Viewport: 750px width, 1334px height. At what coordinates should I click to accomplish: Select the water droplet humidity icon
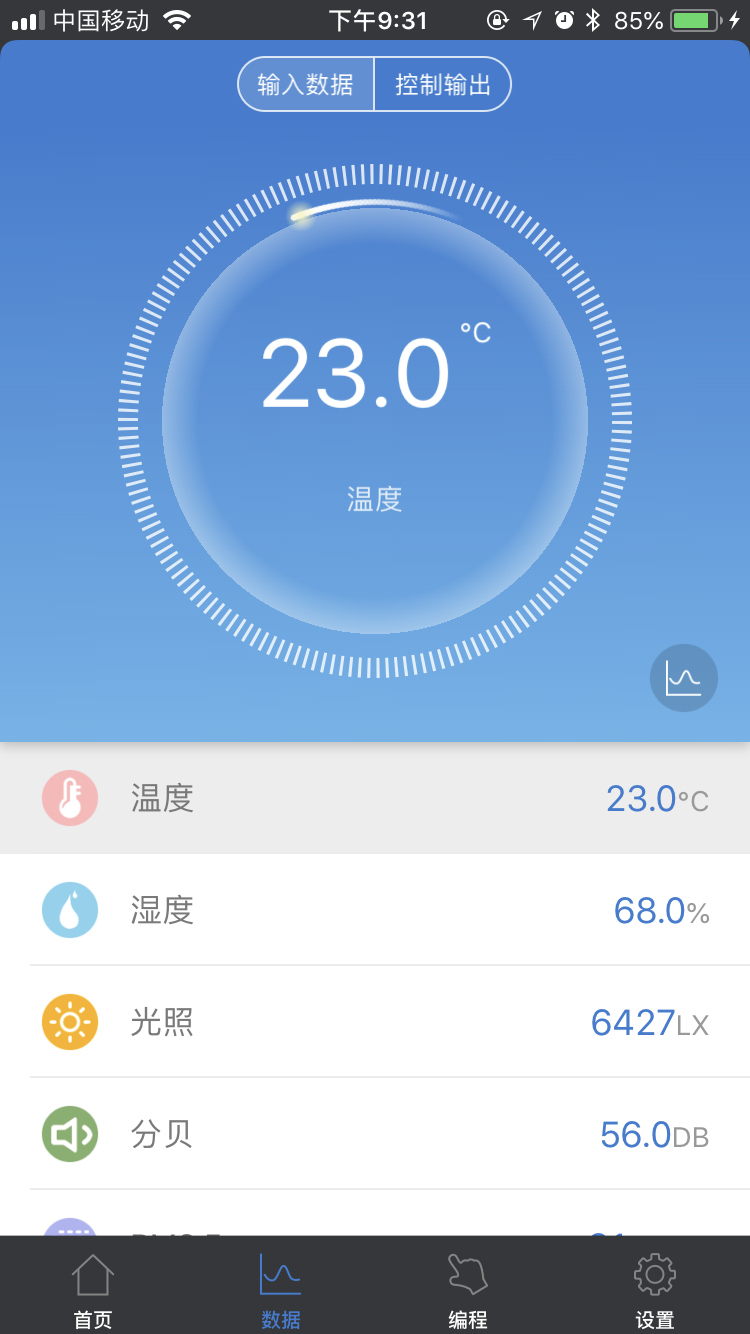coord(70,910)
